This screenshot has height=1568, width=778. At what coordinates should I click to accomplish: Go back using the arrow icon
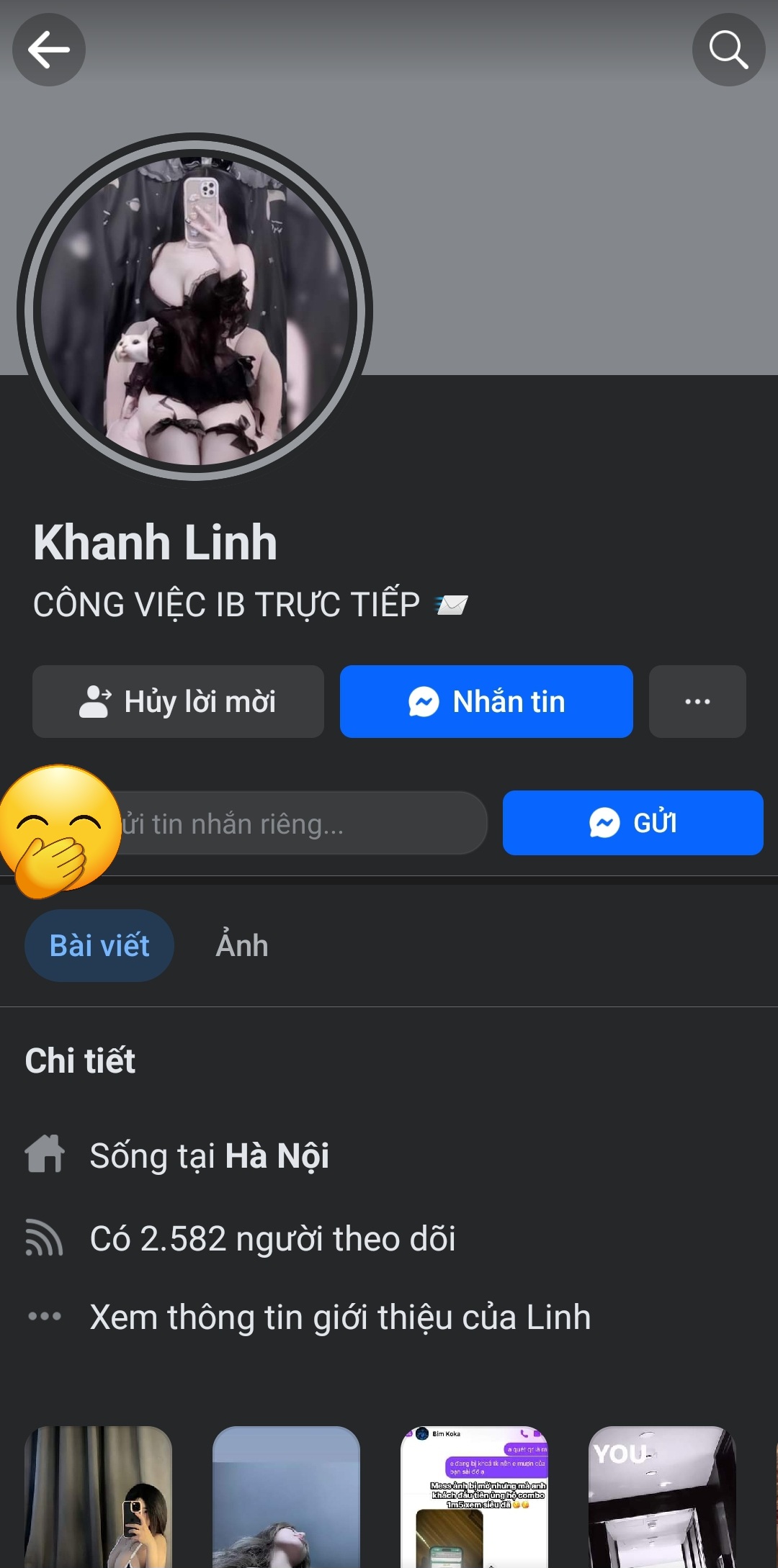click(x=49, y=50)
